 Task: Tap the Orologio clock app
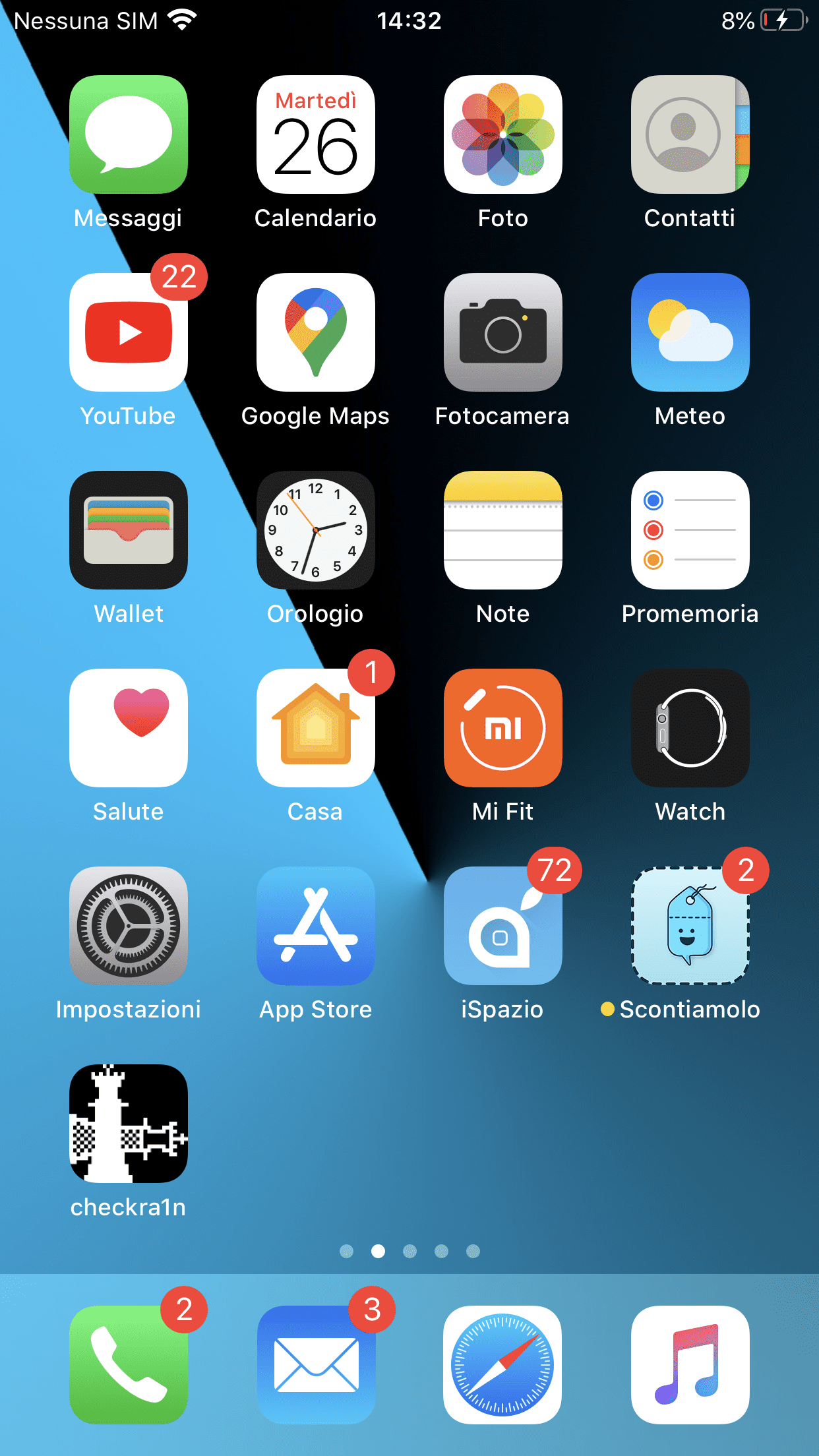point(316,530)
